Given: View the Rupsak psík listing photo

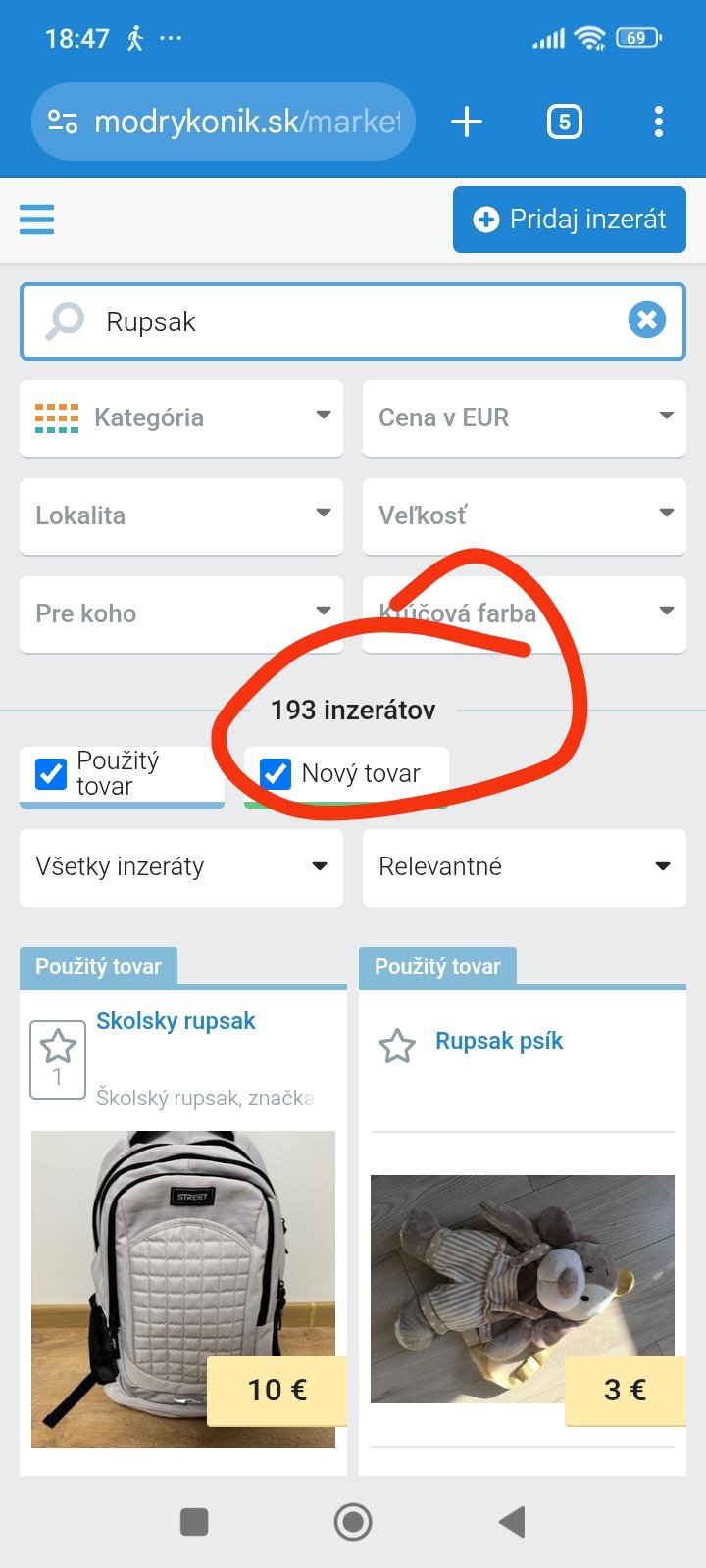Looking at the screenshot, I should (x=522, y=1289).
